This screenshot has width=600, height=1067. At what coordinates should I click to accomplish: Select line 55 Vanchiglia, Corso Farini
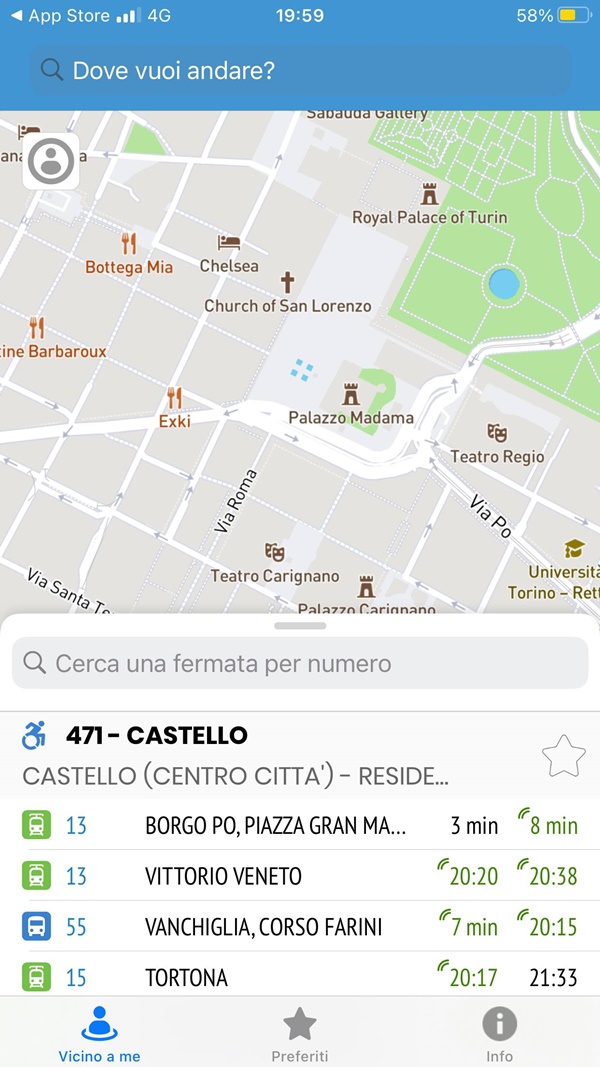pyautogui.click(x=300, y=927)
